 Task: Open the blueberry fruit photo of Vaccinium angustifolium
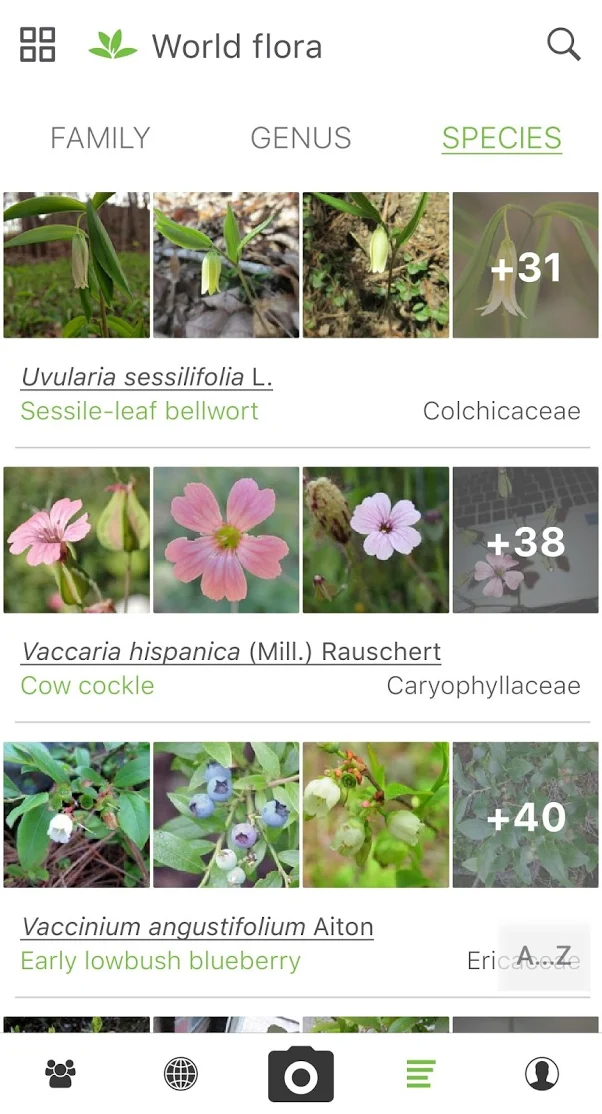(226, 815)
